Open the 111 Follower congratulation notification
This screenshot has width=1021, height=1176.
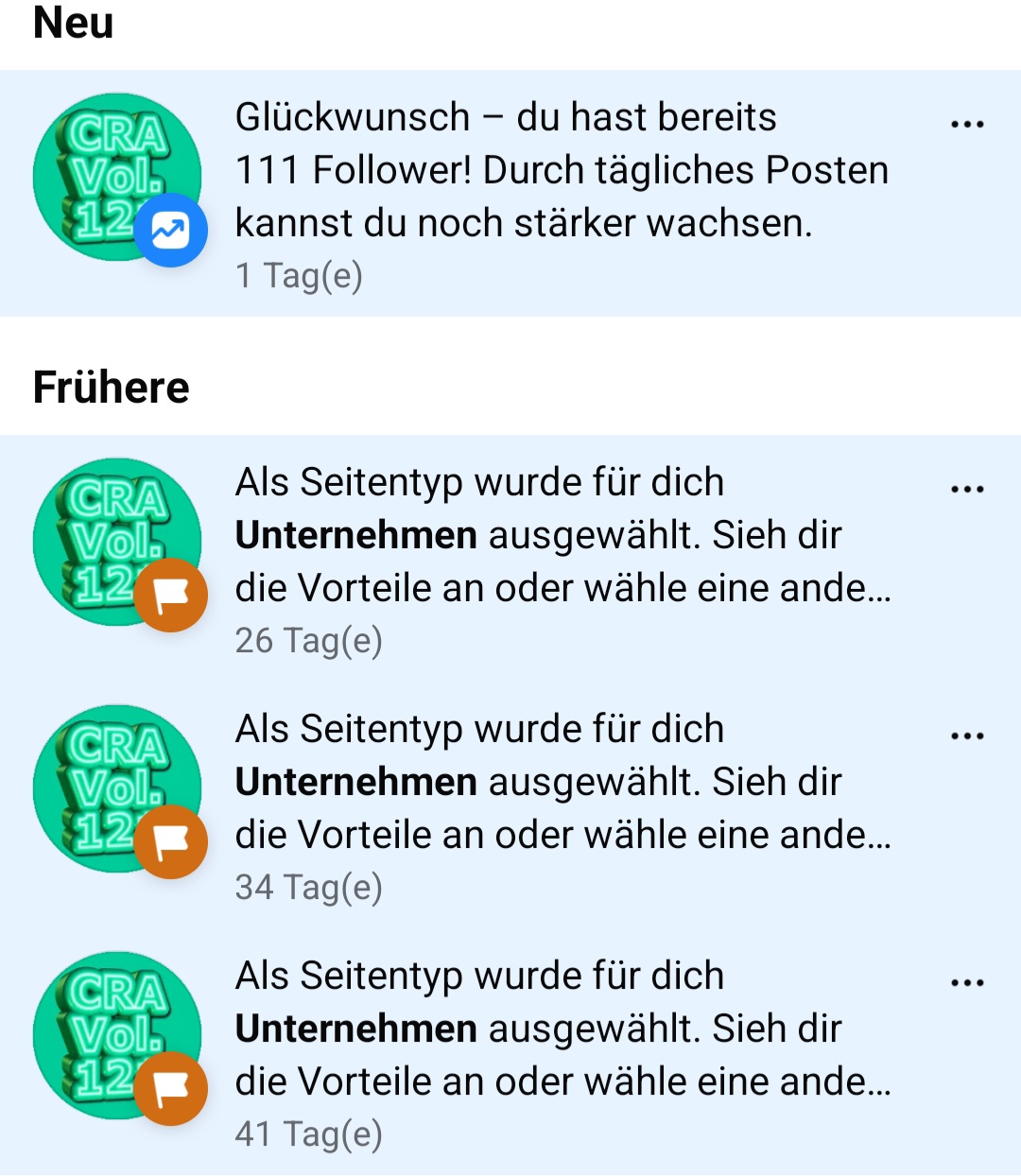click(x=562, y=171)
